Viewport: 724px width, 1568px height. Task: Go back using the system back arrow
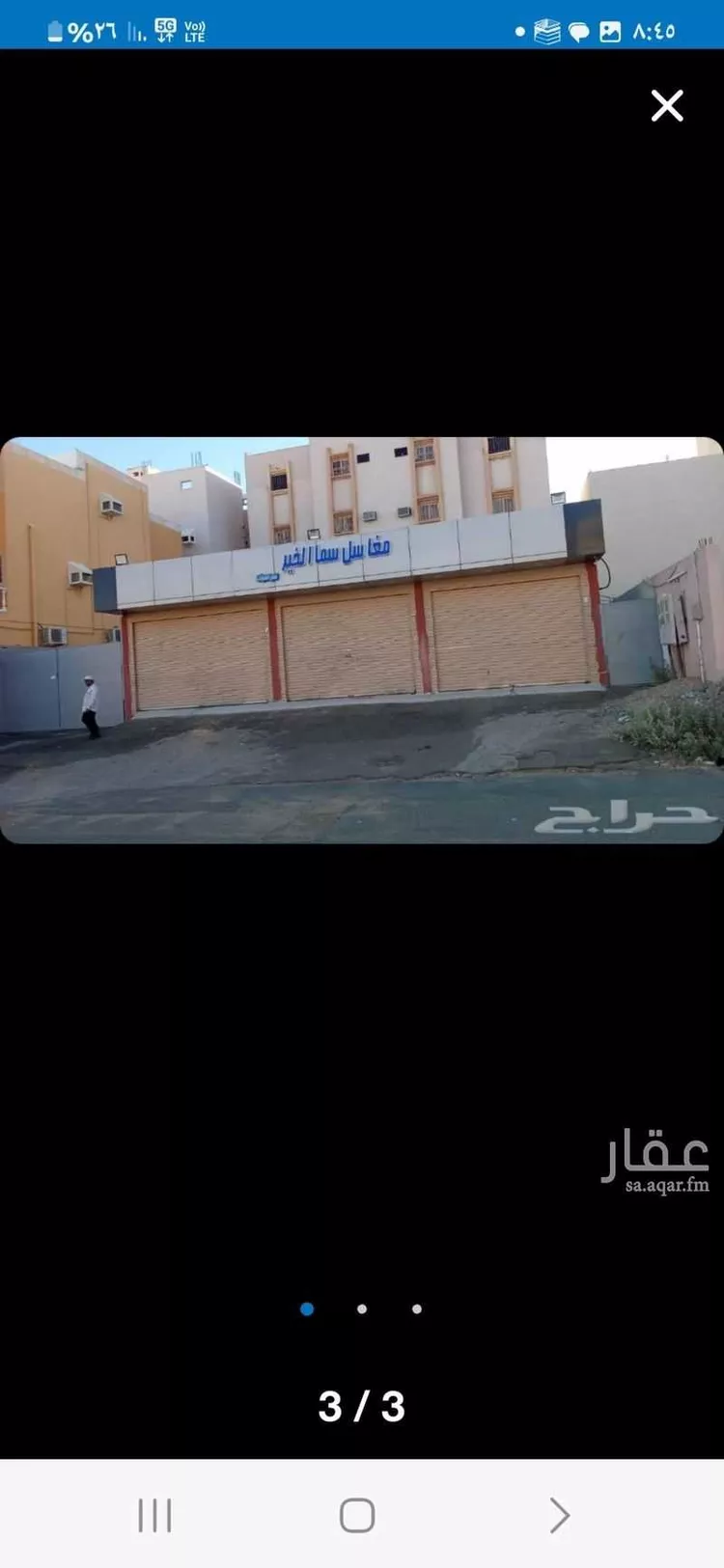click(x=559, y=1516)
